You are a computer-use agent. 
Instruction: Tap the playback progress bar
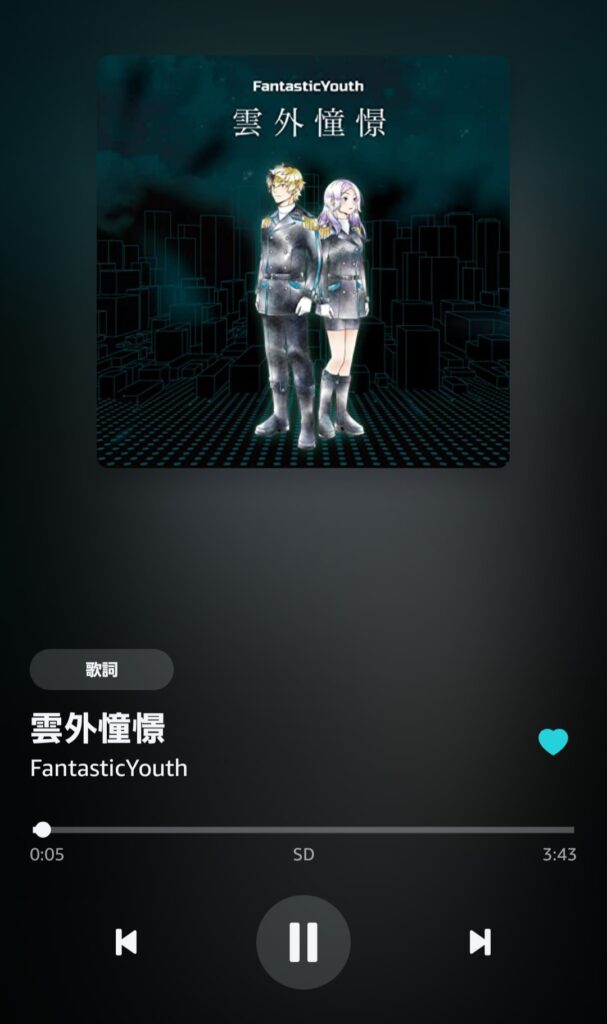coord(306,829)
